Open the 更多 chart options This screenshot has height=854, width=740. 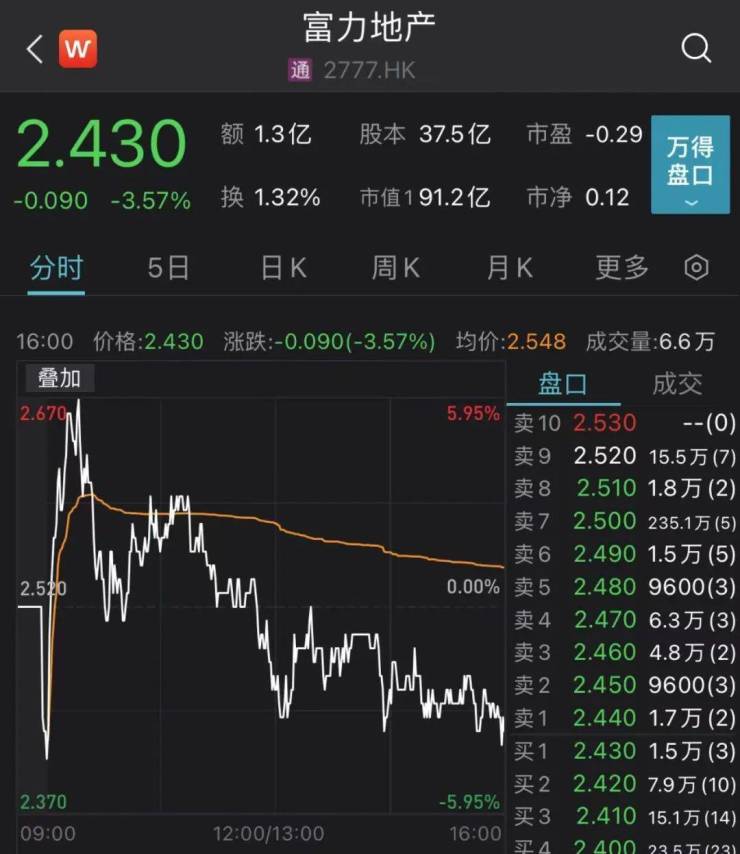click(x=622, y=268)
